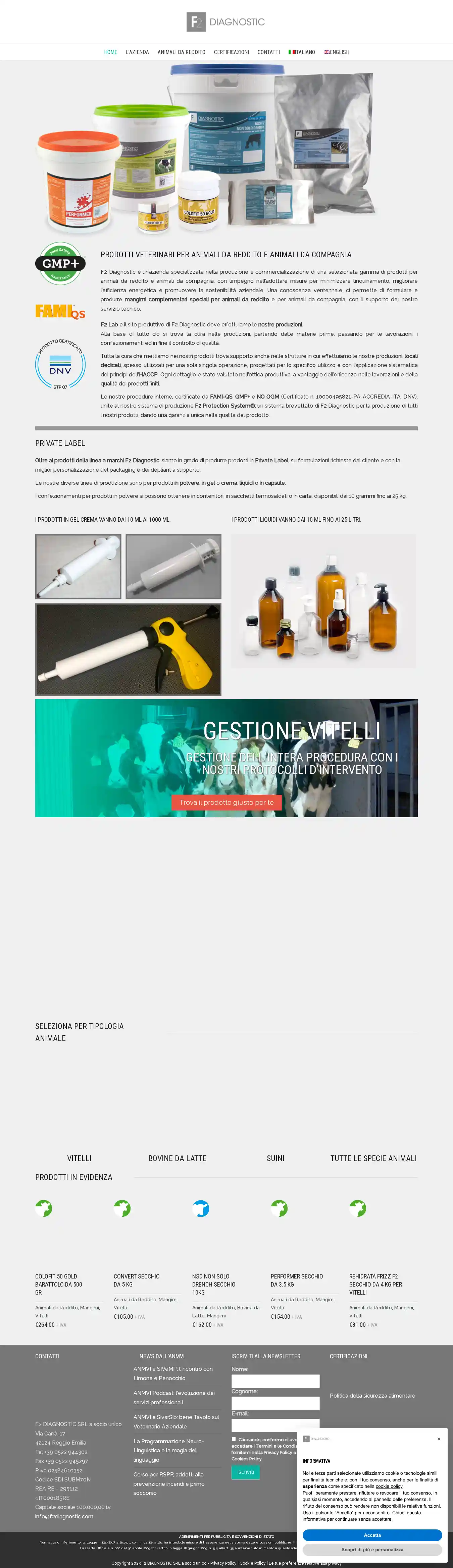Screen dimensions: 453x1568
Task: Focus the newsletter Cognome field
Action: [275, 1403]
